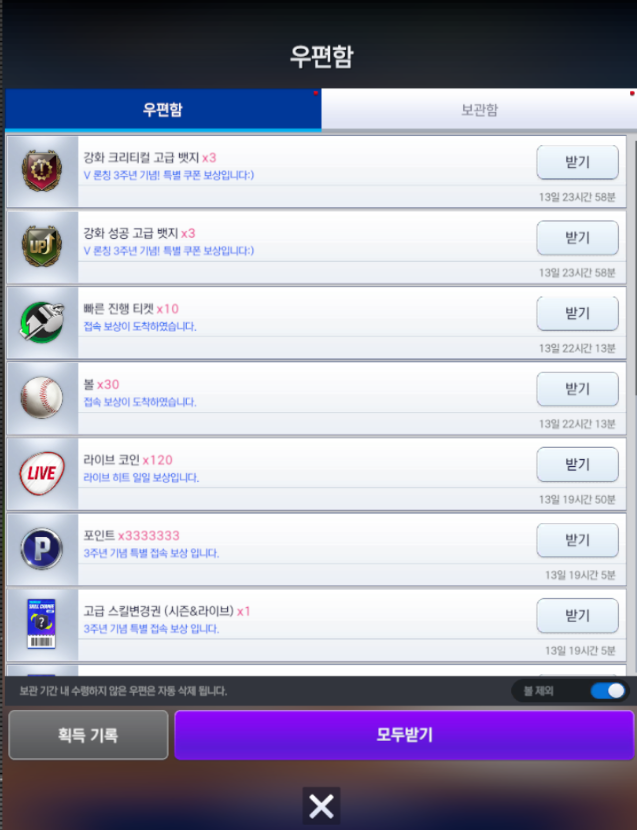637x830 pixels.
Task: Collect the 볼 x30 mail item
Action: (x=577, y=388)
